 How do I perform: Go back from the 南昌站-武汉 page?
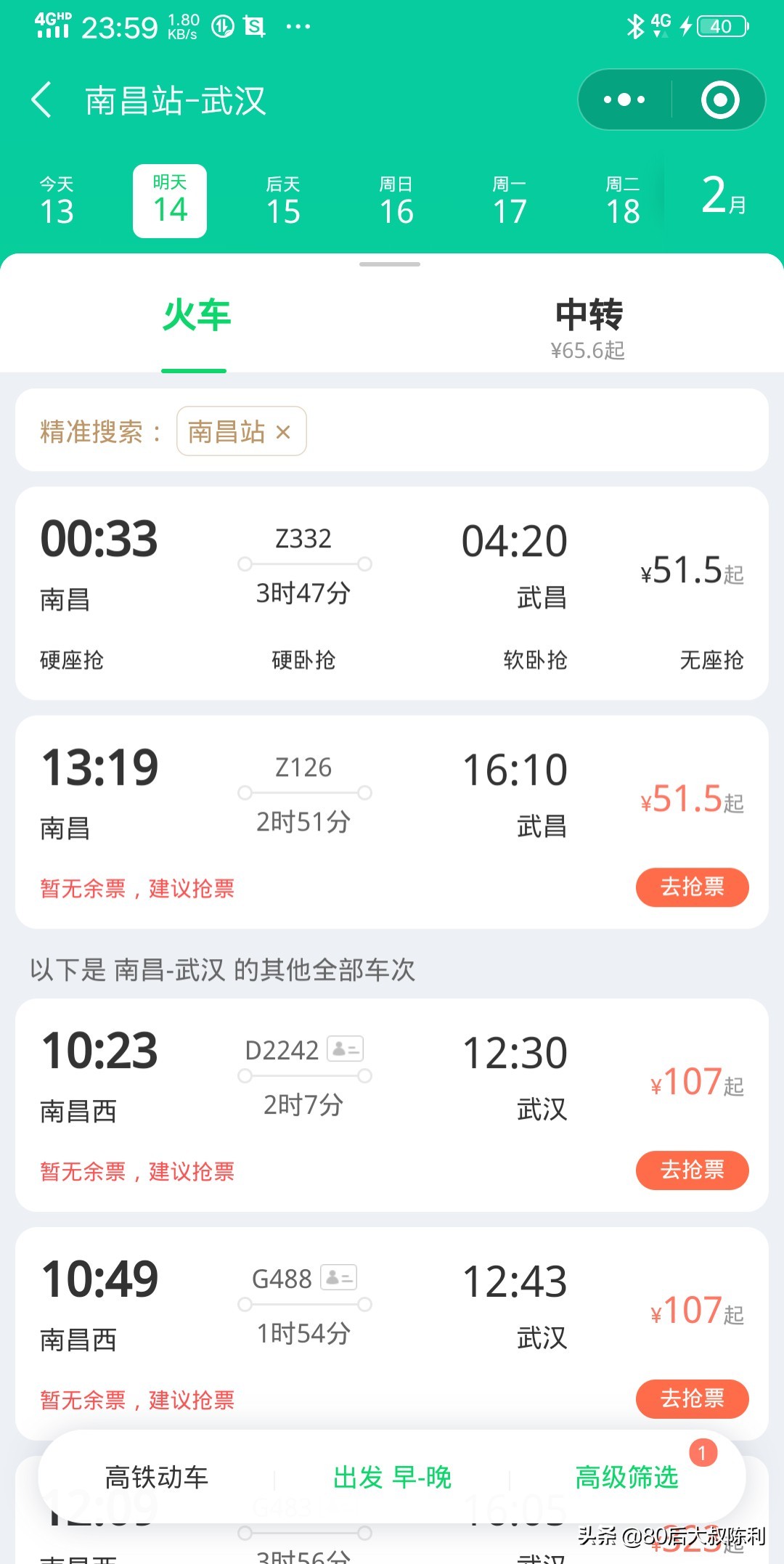tap(42, 99)
